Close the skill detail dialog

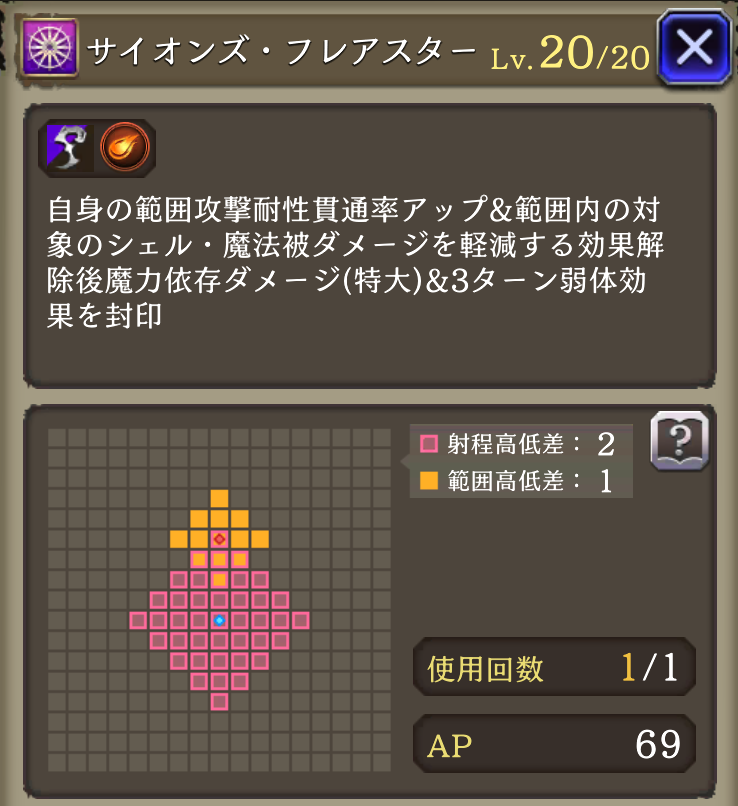694,47
